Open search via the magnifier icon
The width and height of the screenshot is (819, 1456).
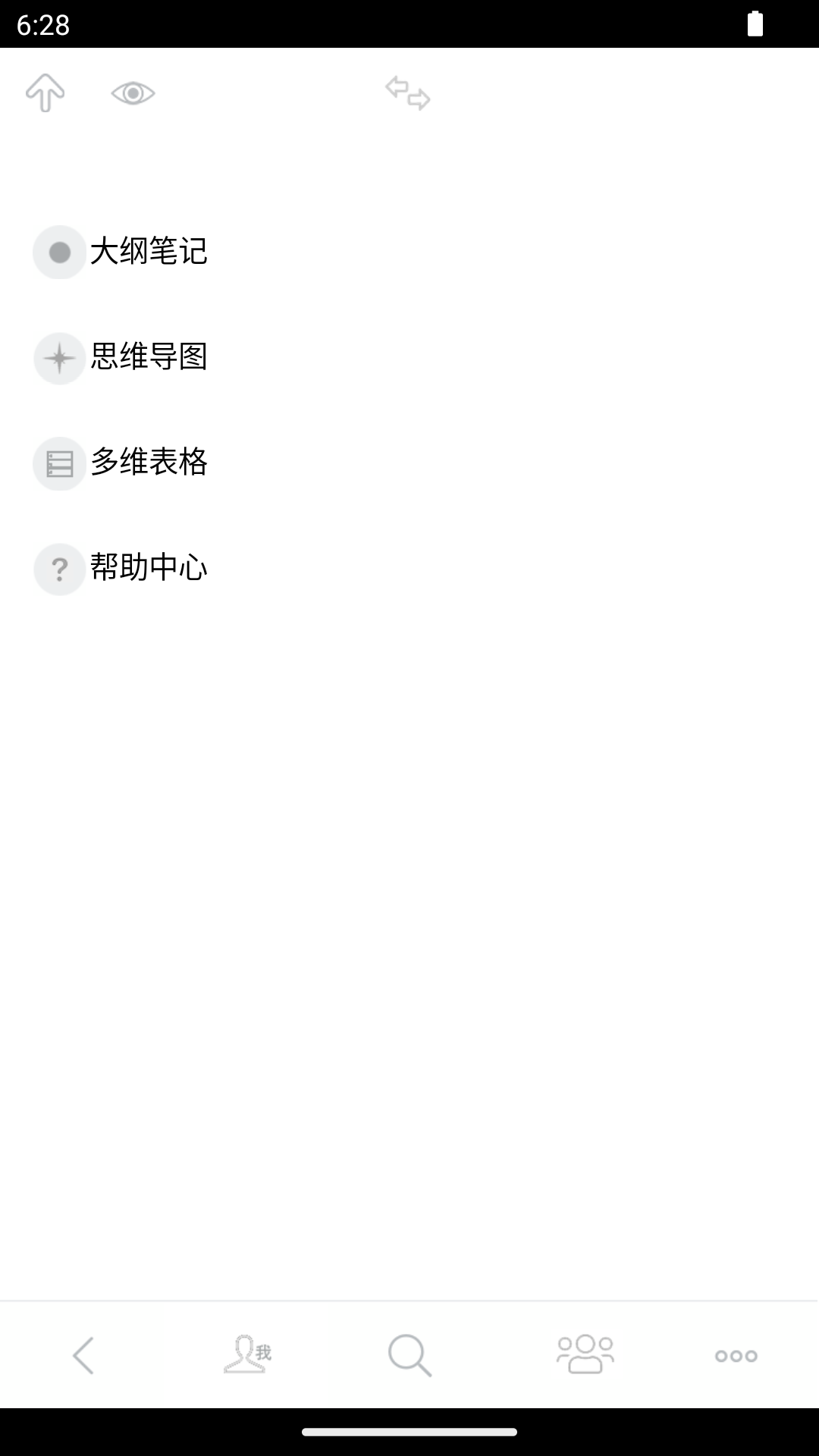pyautogui.click(x=409, y=1354)
